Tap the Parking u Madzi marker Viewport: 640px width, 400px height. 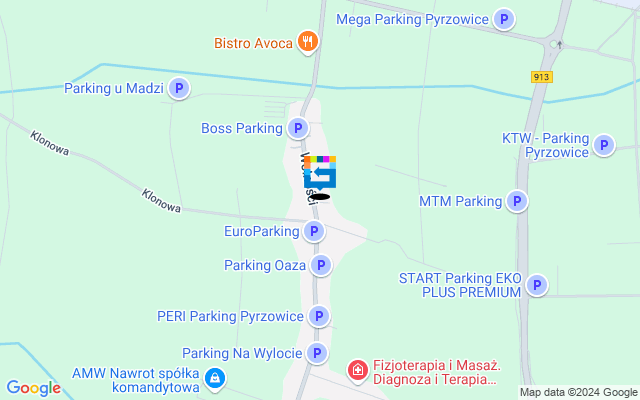179,89
